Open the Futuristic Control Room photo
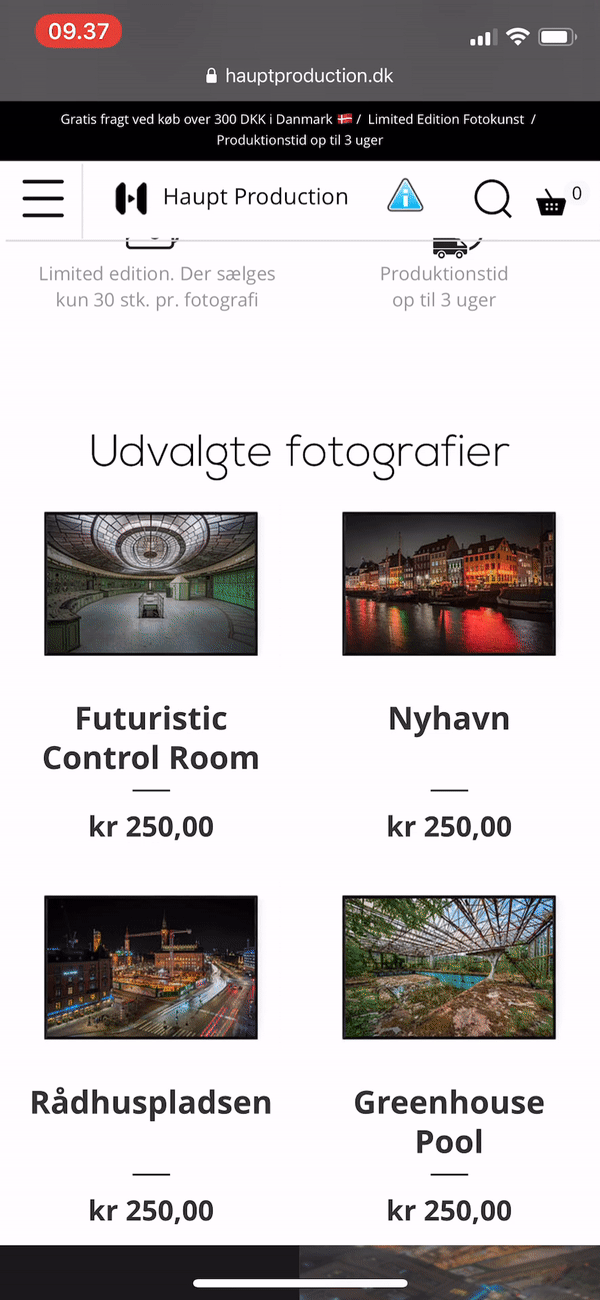600x1300 pixels. (151, 584)
